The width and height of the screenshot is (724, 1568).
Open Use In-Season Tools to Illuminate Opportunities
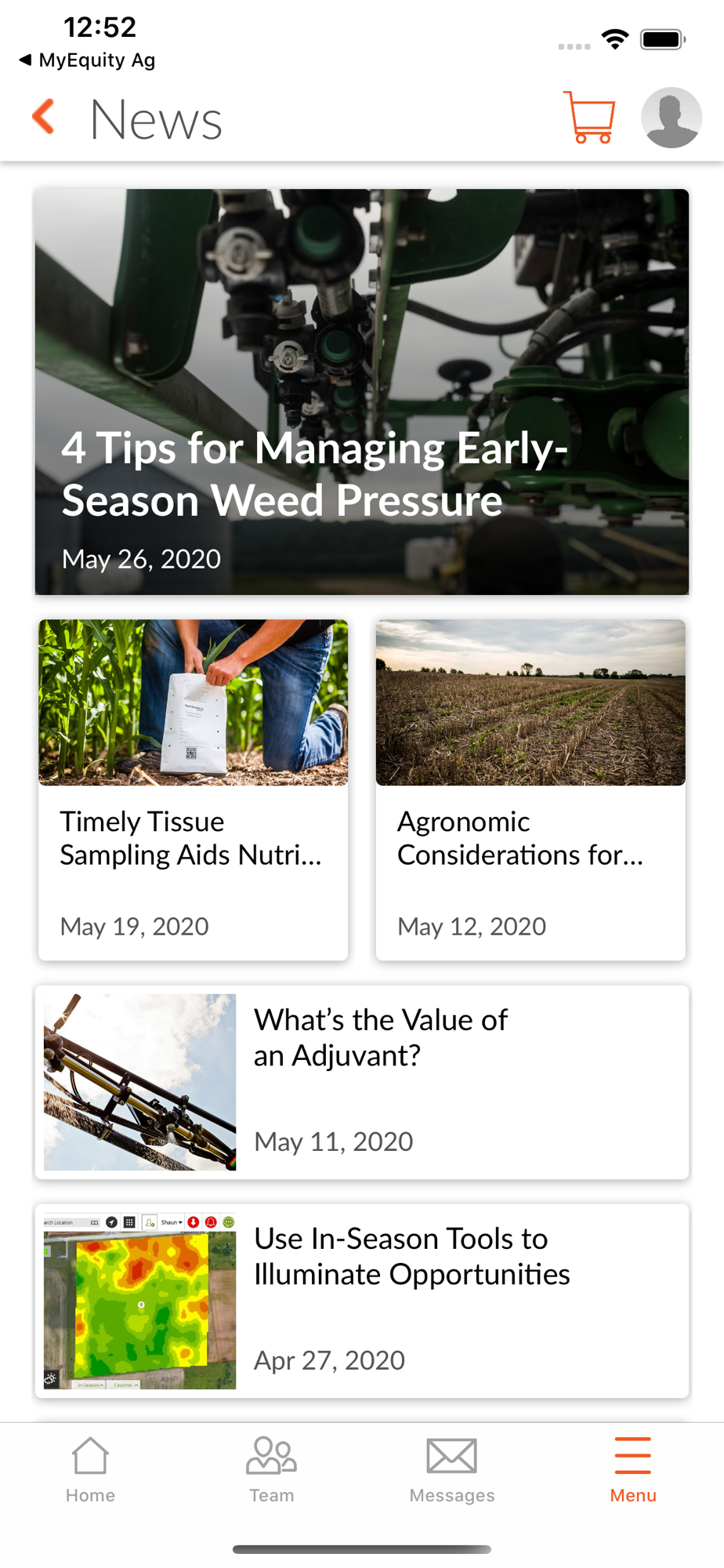pos(361,1301)
